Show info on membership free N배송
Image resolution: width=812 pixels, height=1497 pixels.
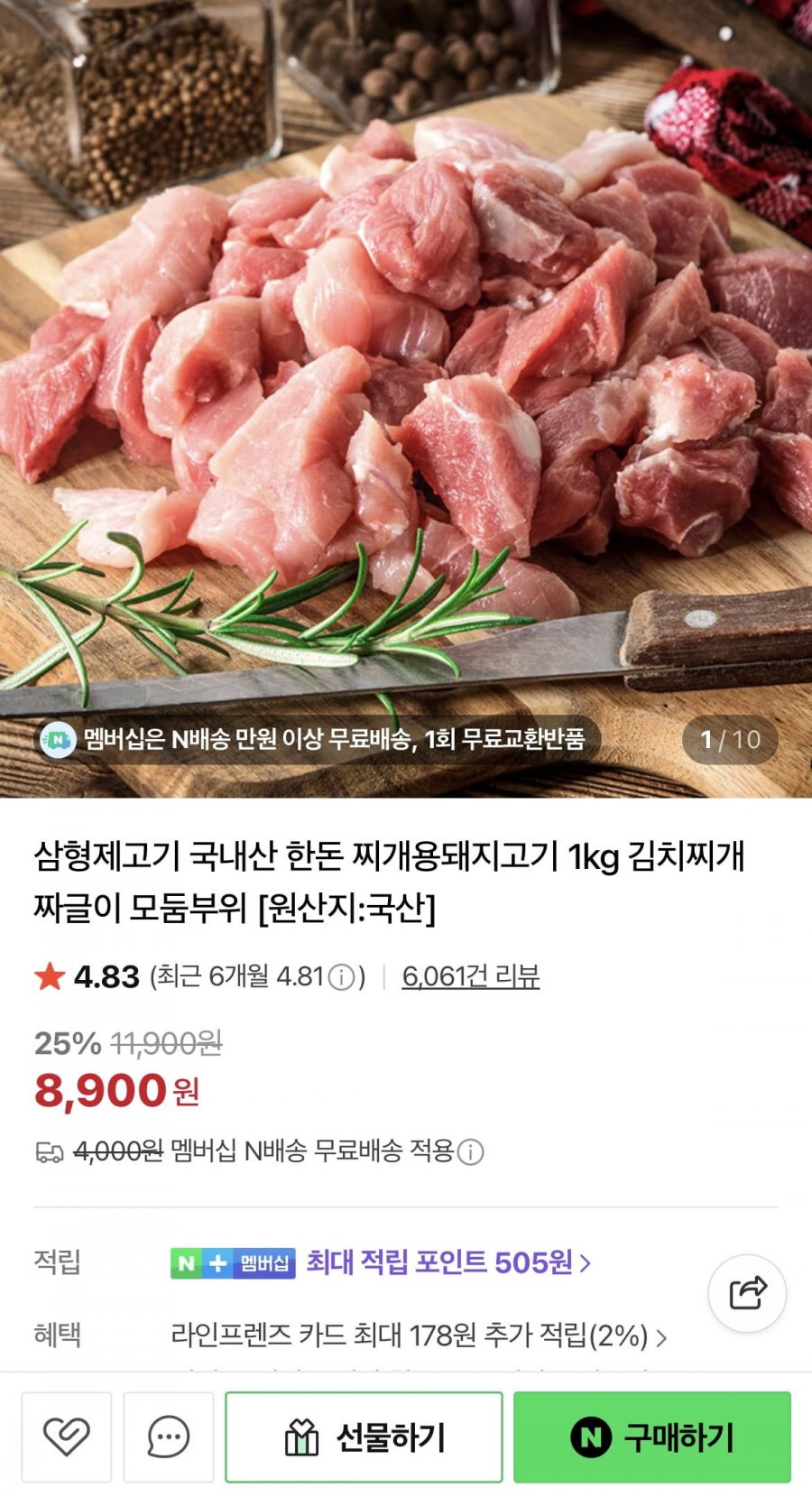470,1151
